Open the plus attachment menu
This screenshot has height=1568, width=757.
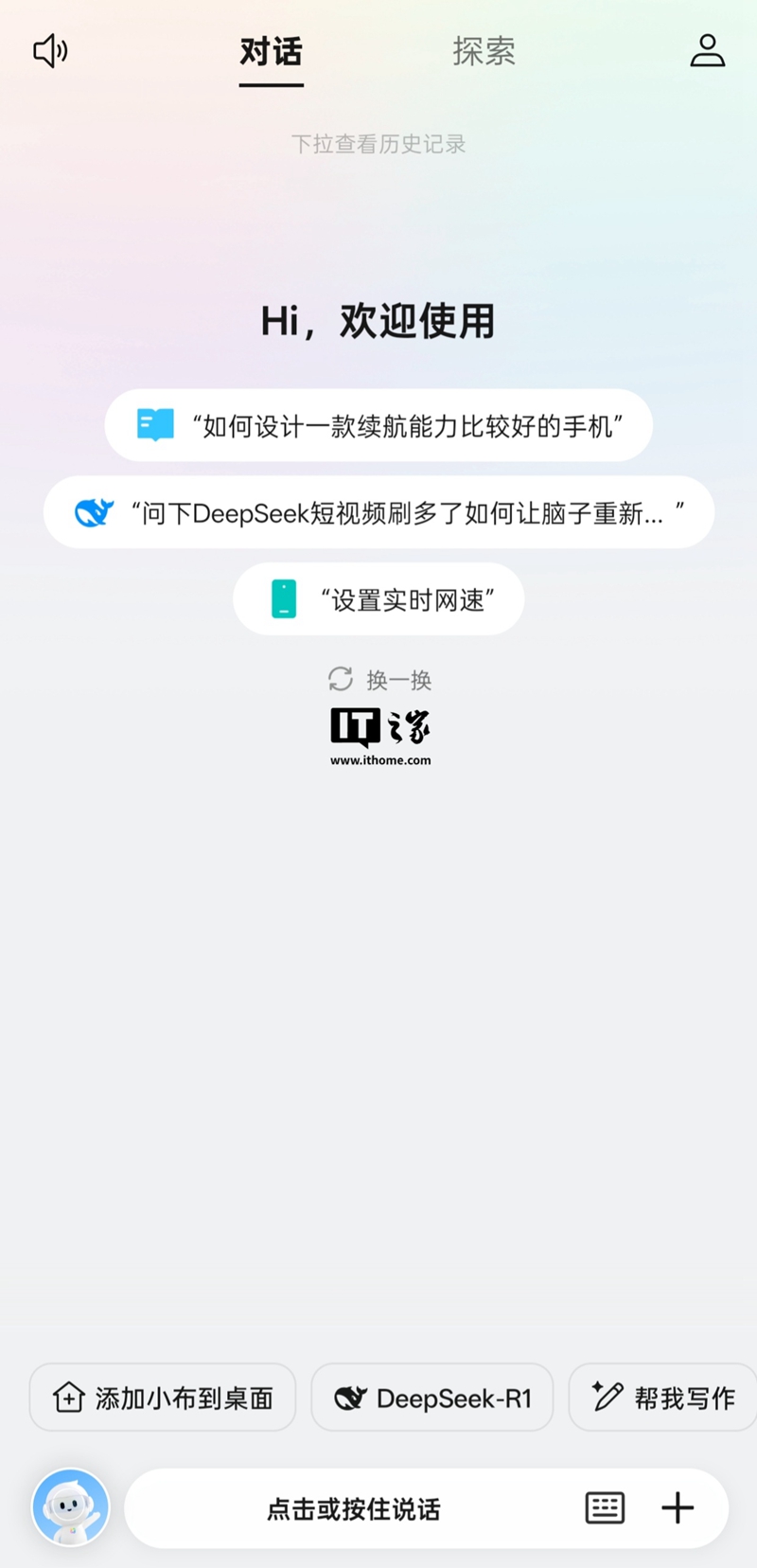tap(678, 1507)
